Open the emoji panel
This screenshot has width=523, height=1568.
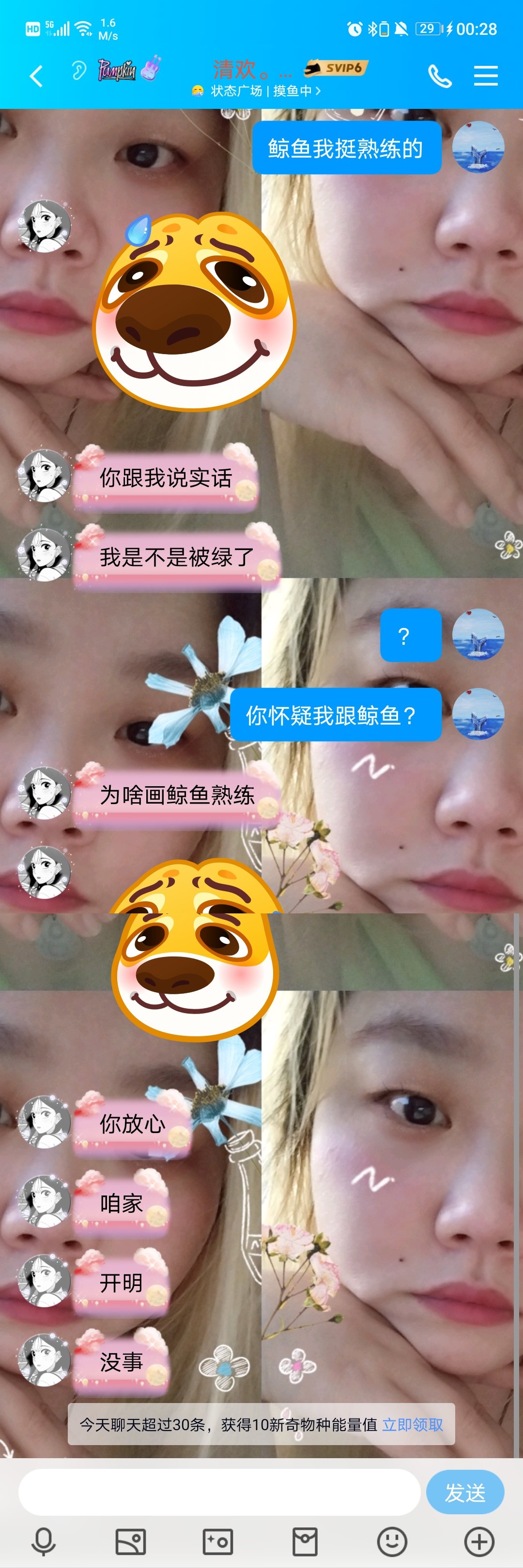392,1542
